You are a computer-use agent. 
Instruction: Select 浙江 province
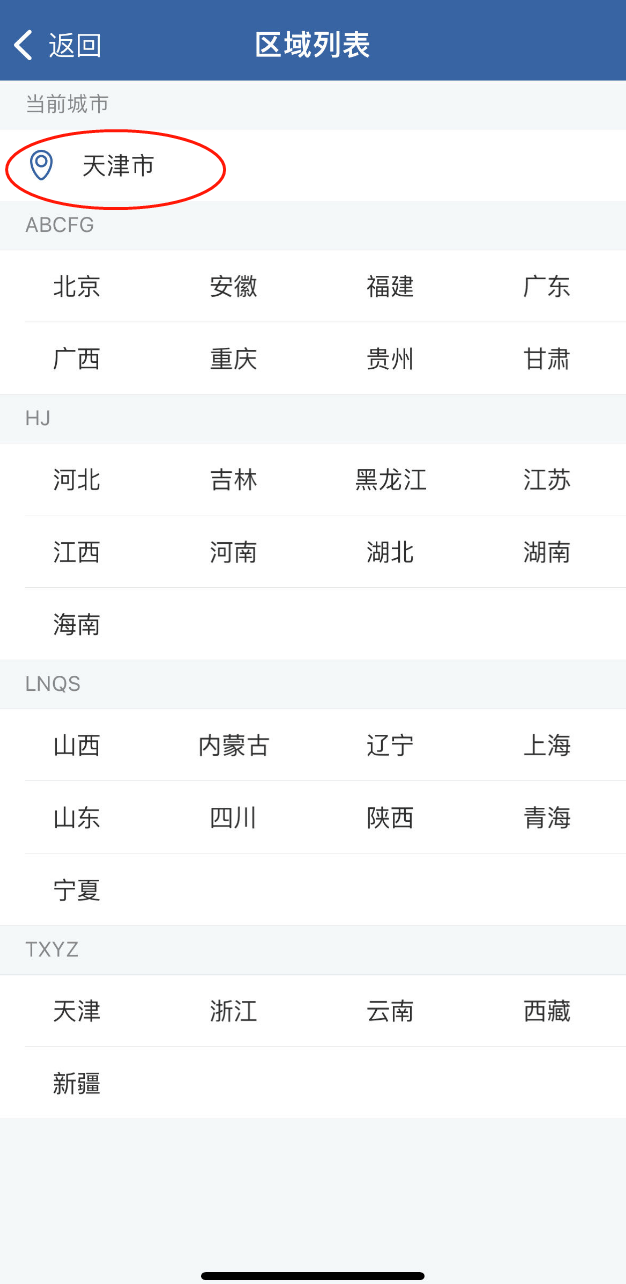point(234,1011)
